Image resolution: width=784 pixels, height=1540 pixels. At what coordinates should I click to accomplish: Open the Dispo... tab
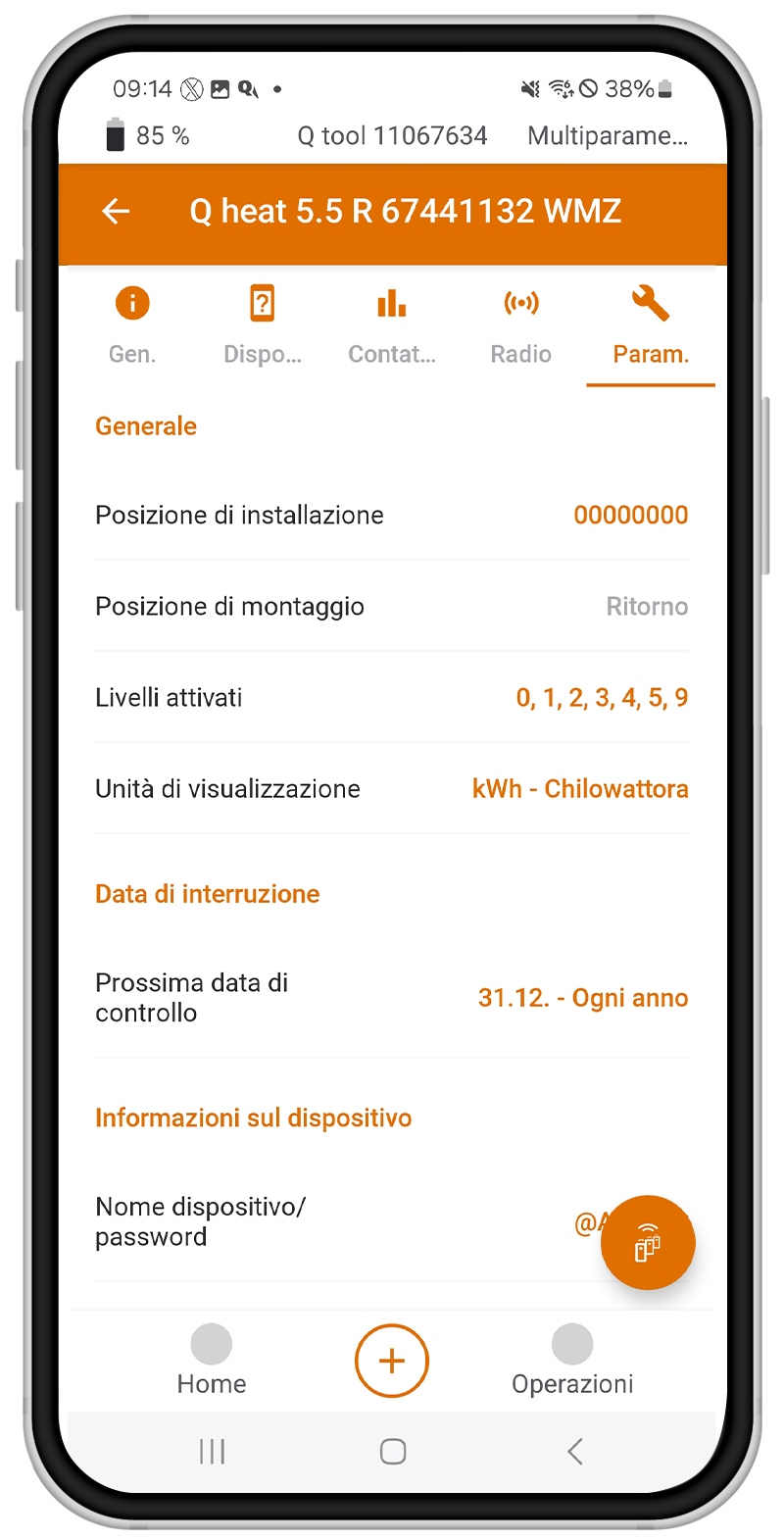(262, 325)
